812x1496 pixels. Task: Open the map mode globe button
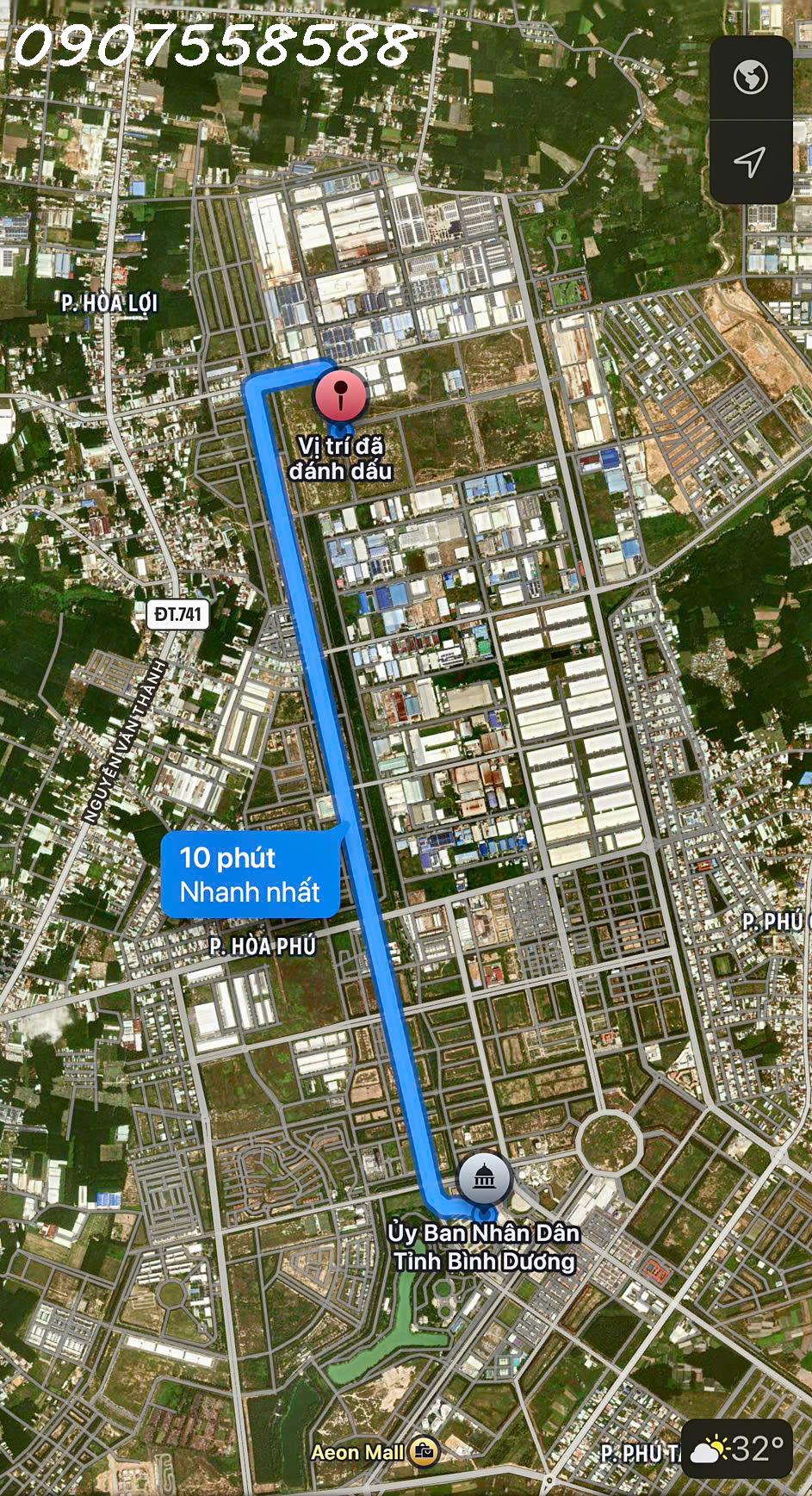pyautogui.click(x=750, y=78)
